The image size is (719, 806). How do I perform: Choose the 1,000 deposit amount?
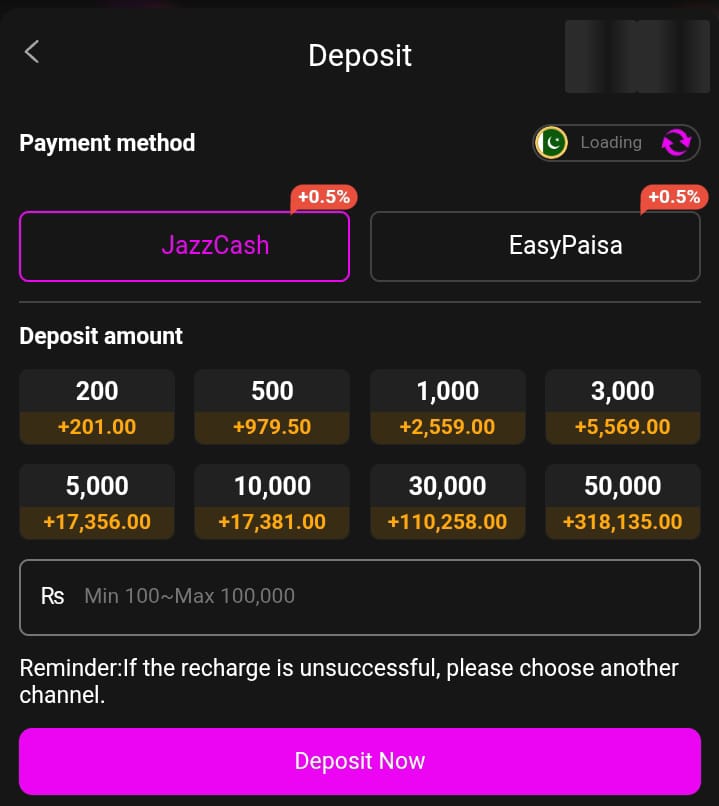[447, 407]
